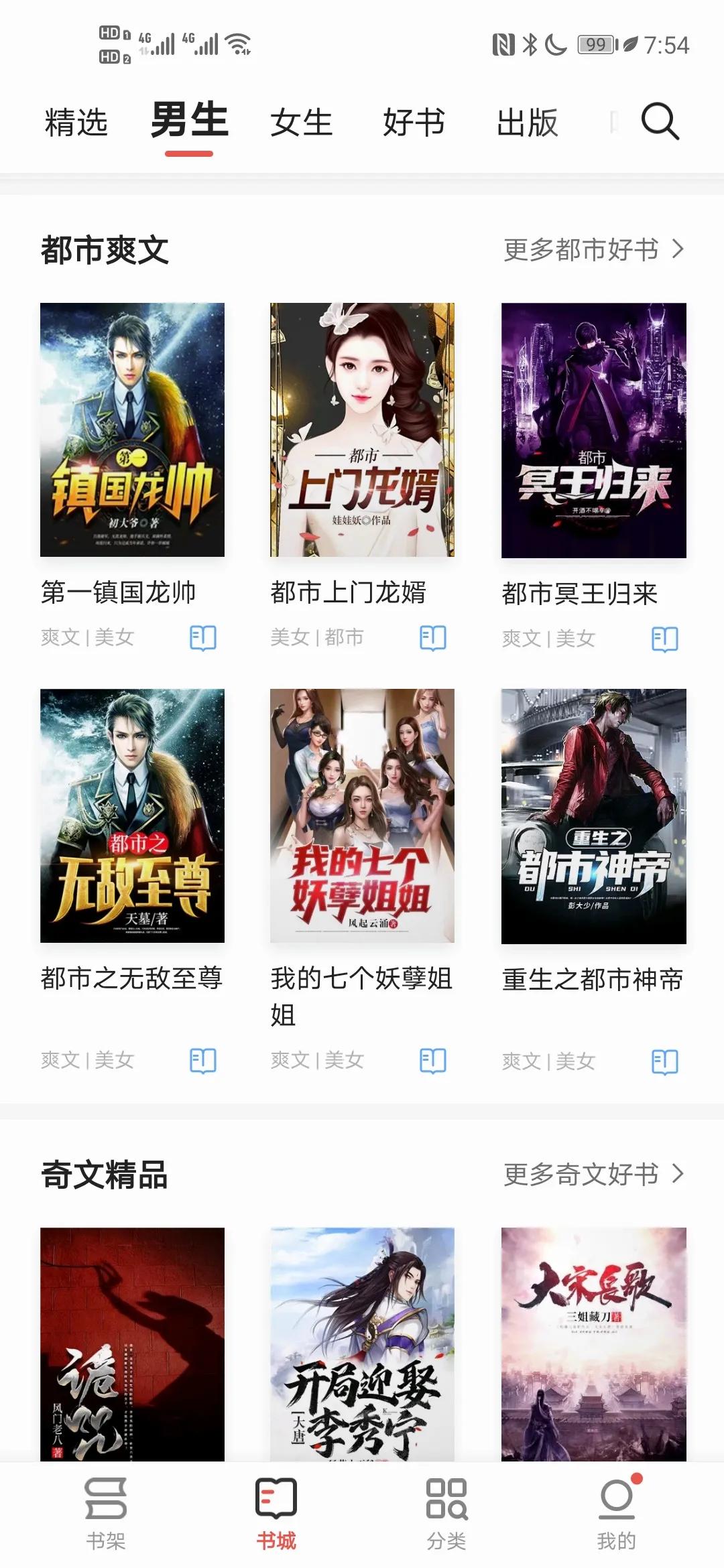Tap the read icon beside 都市冥王归来
The width and height of the screenshot is (724, 1568).
[x=664, y=638]
